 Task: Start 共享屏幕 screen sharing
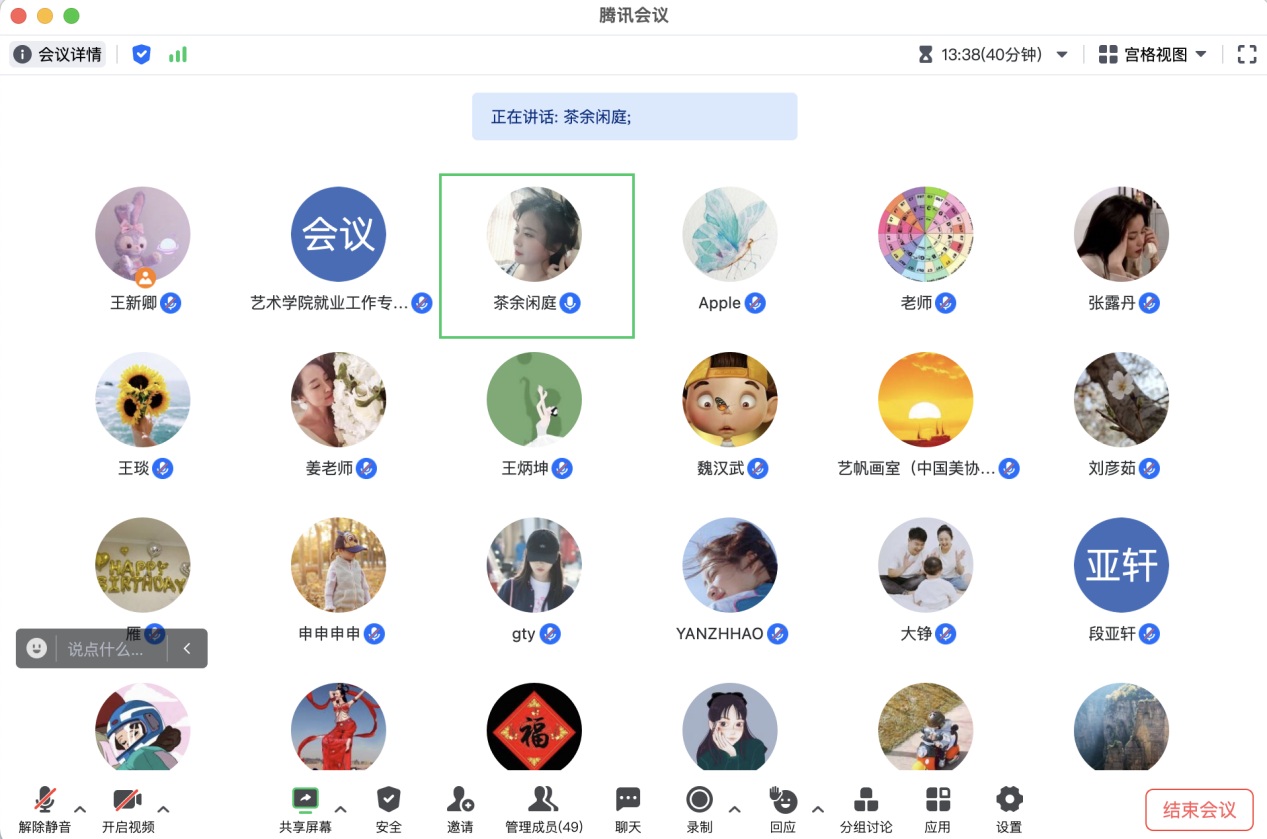click(305, 808)
